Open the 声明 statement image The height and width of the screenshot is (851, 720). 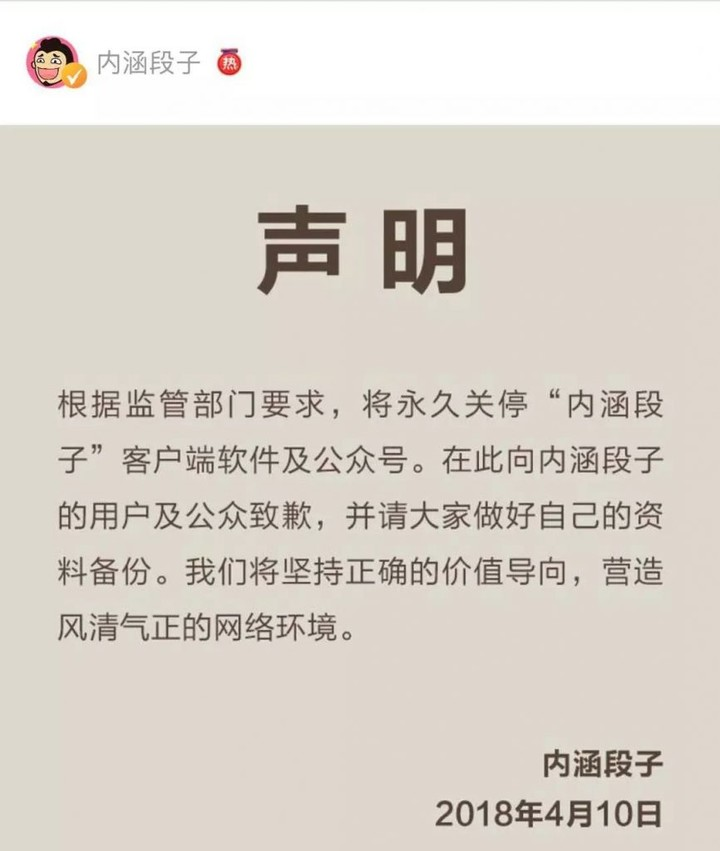click(360, 488)
